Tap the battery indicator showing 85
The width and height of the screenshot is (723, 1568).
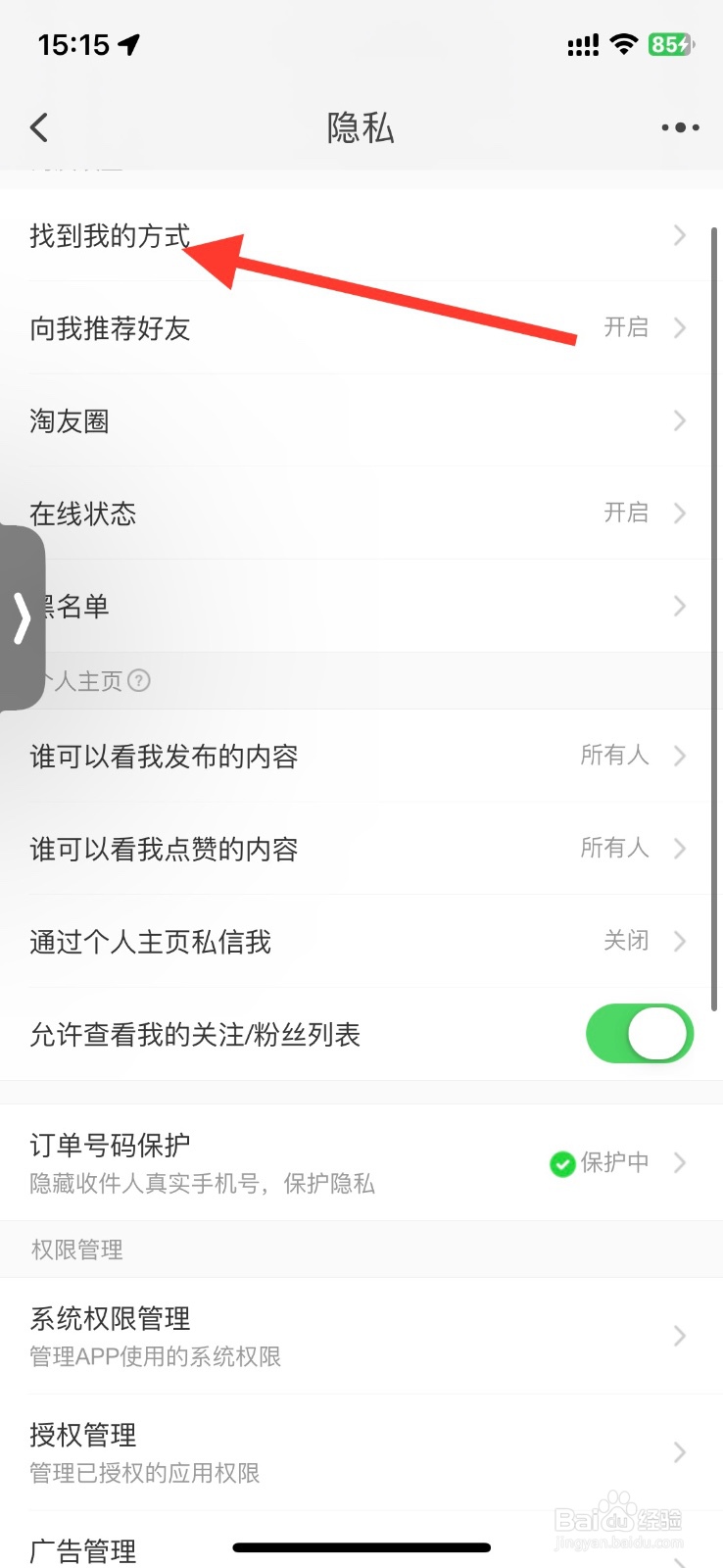[x=670, y=44]
